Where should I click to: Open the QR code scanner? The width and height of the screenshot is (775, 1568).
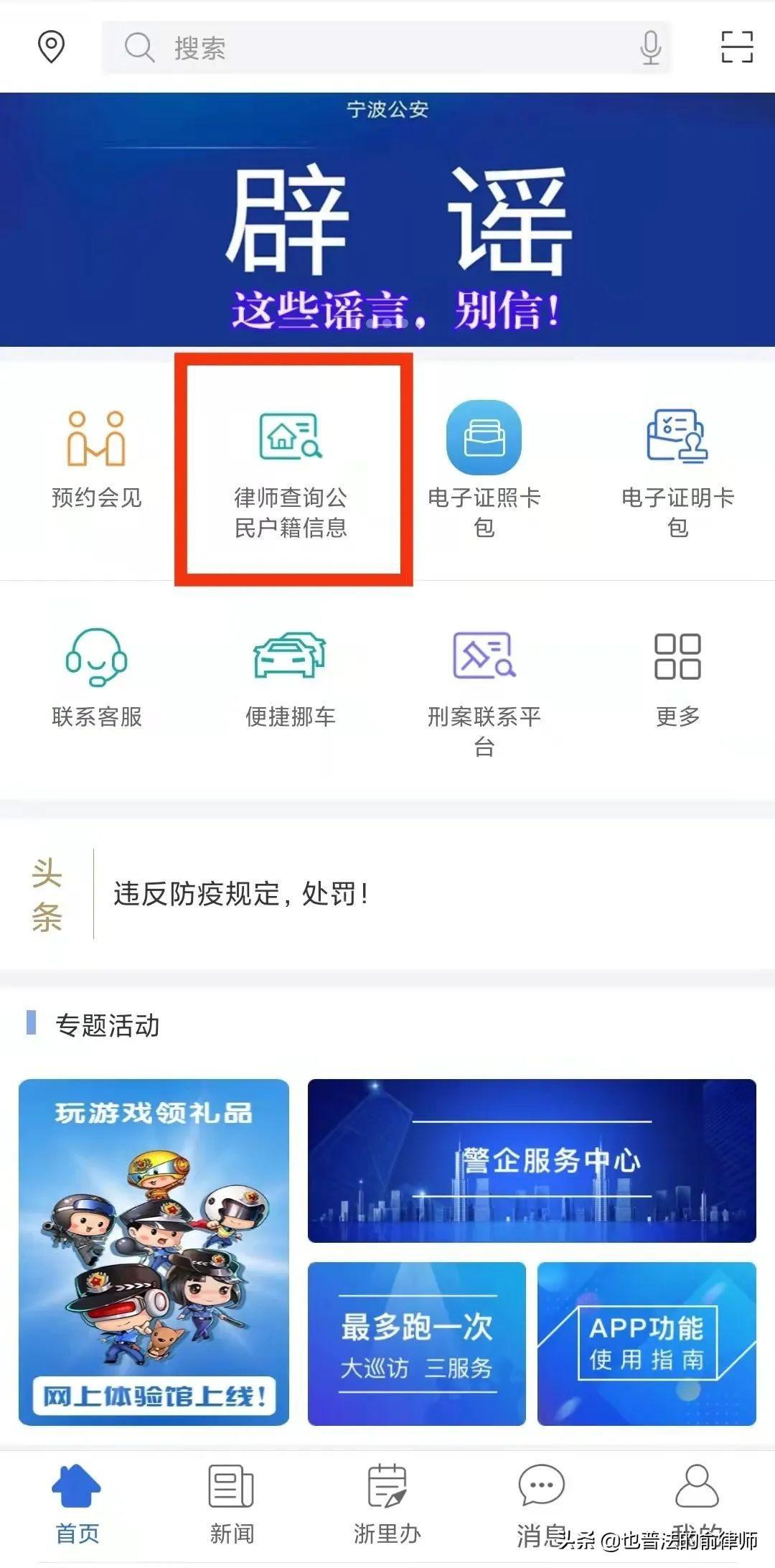point(736,47)
